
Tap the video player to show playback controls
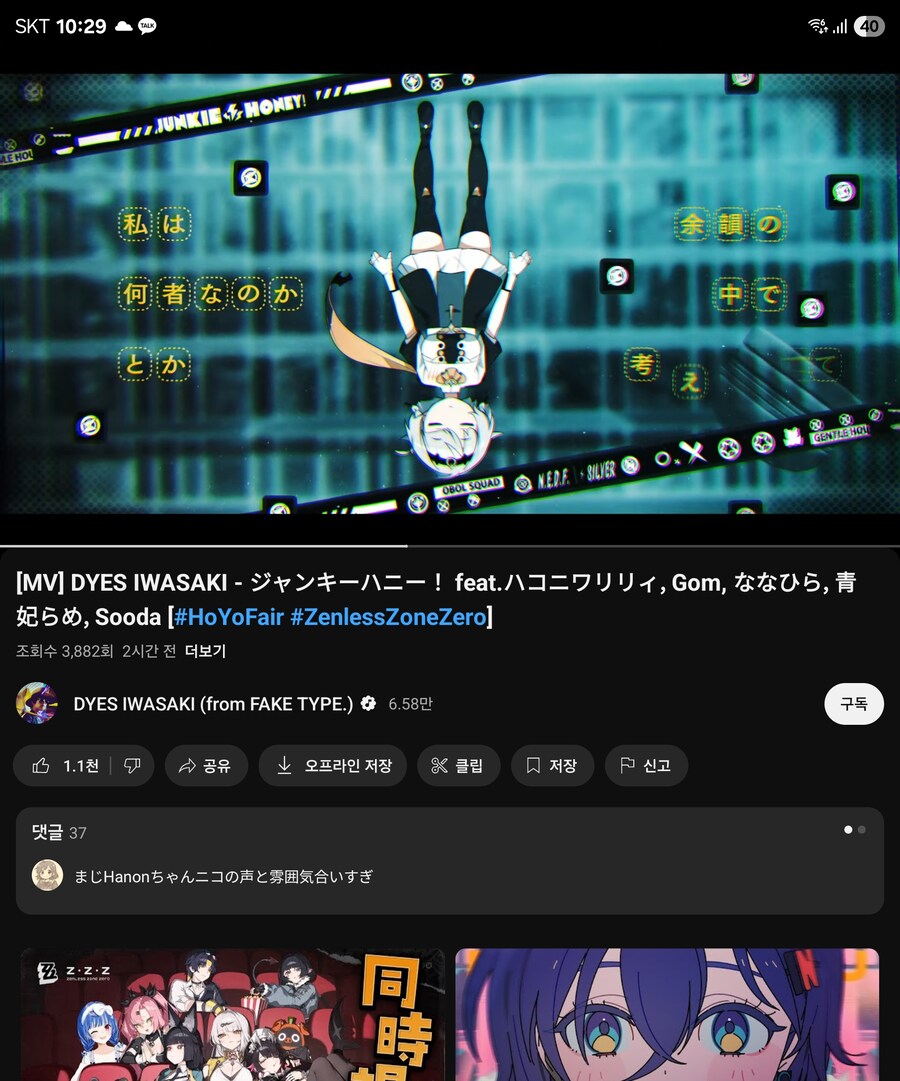(450, 293)
